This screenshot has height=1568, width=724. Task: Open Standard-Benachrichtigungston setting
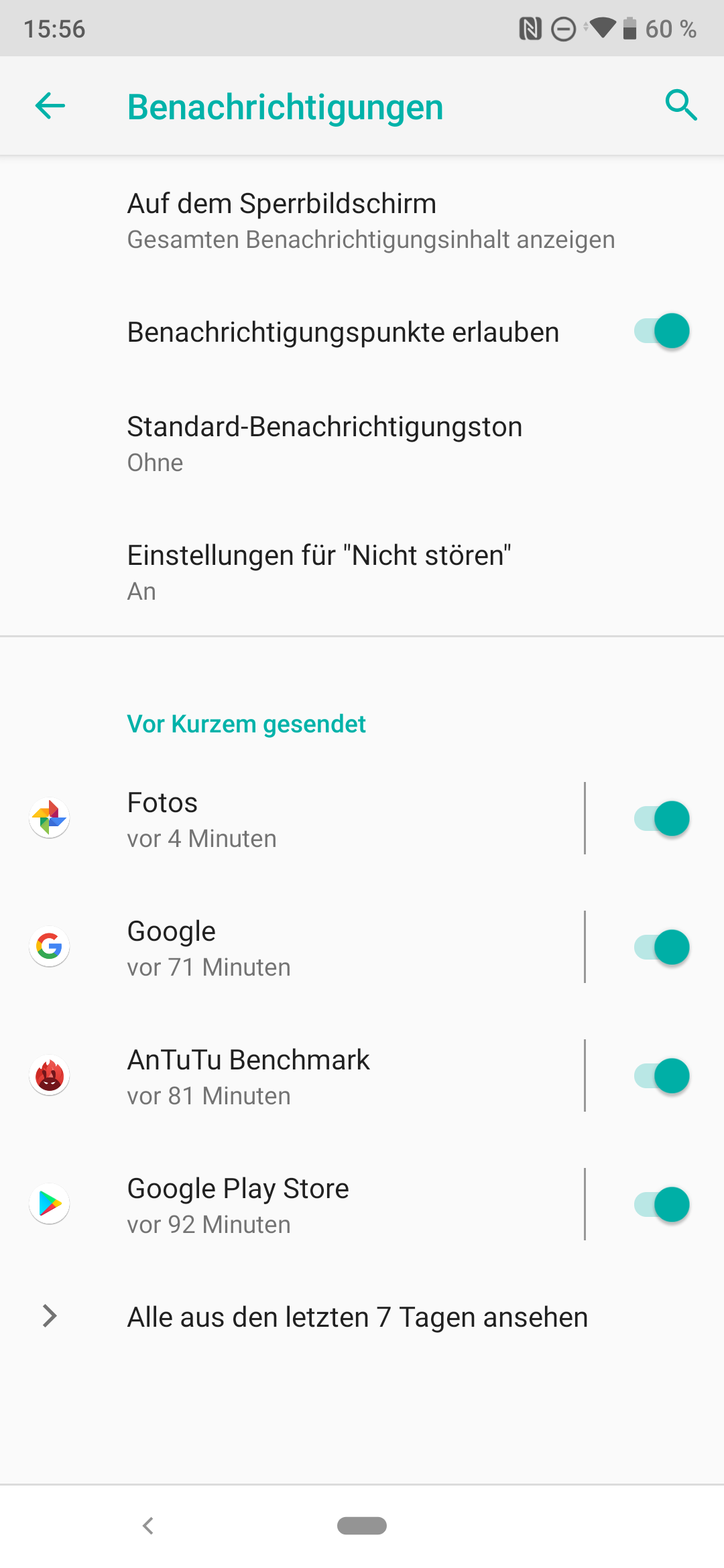pos(324,444)
